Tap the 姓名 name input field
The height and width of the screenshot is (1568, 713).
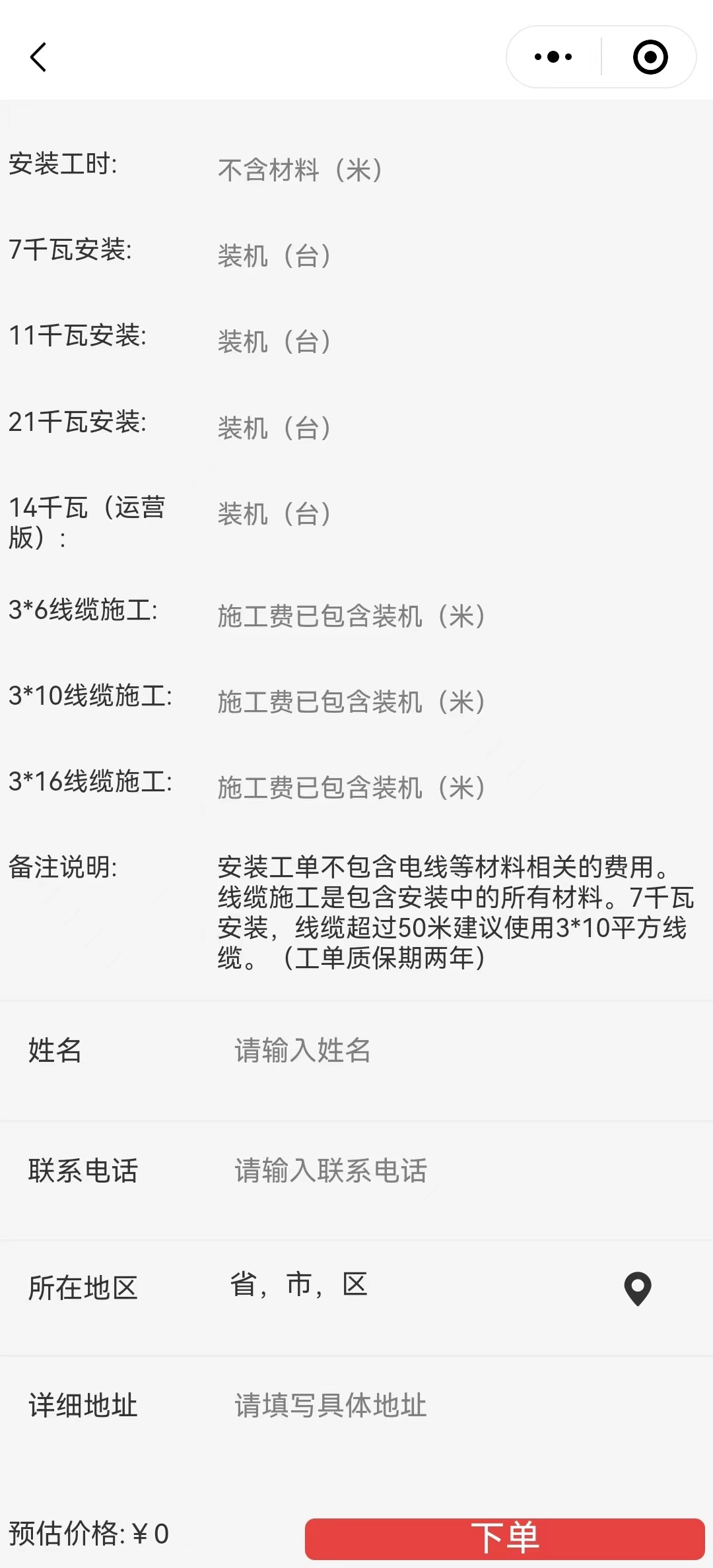(x=462, y=1050)
